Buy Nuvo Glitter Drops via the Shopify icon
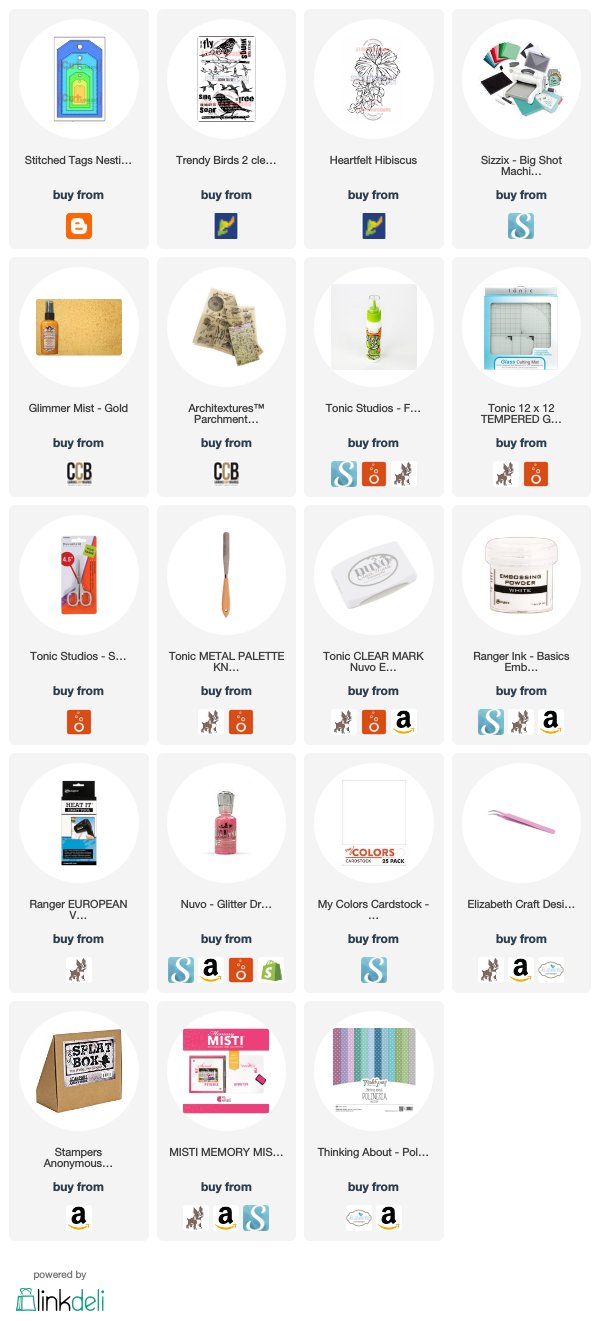Image resolution: width=600 pixels, height=1321 pixels. tap(271, 970)
